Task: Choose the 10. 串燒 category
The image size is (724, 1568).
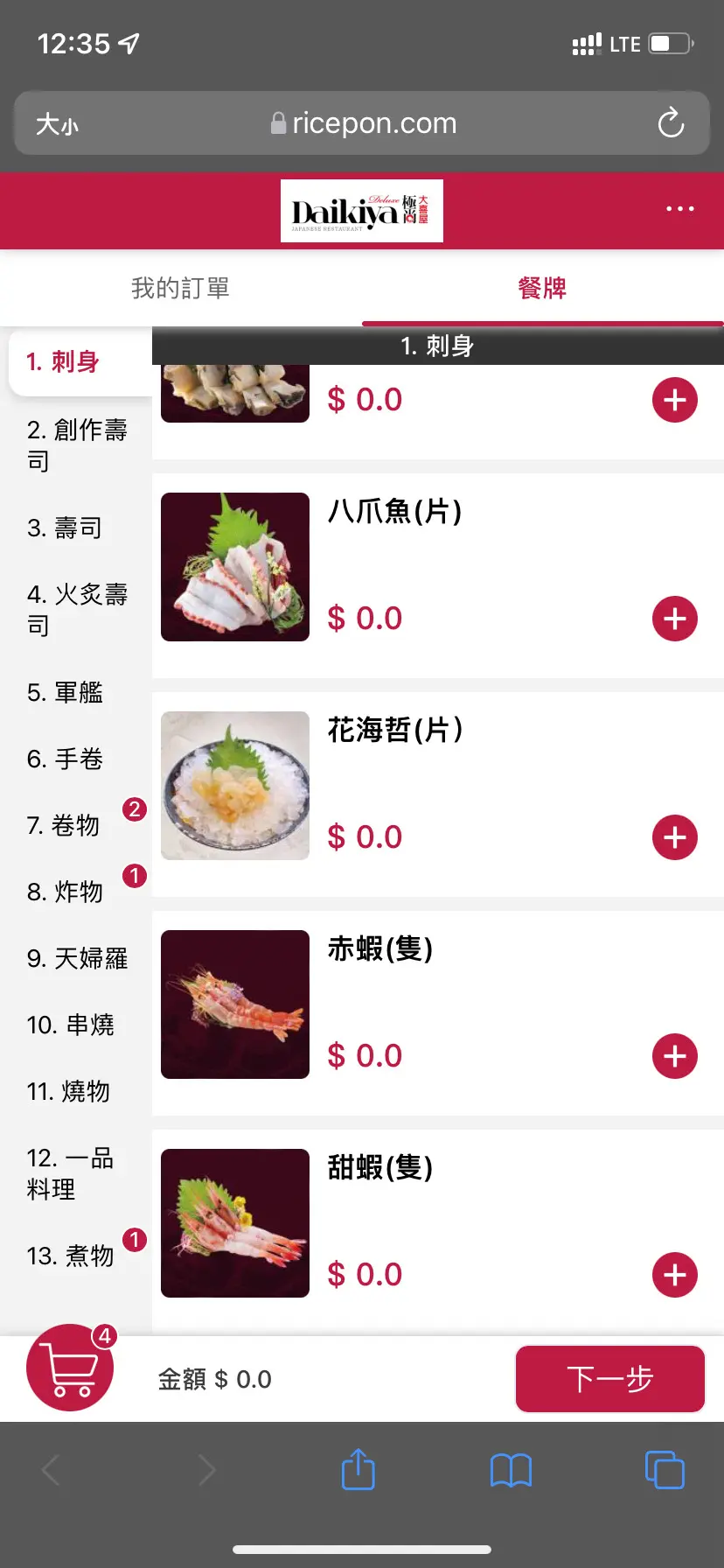Action: 71,1025
